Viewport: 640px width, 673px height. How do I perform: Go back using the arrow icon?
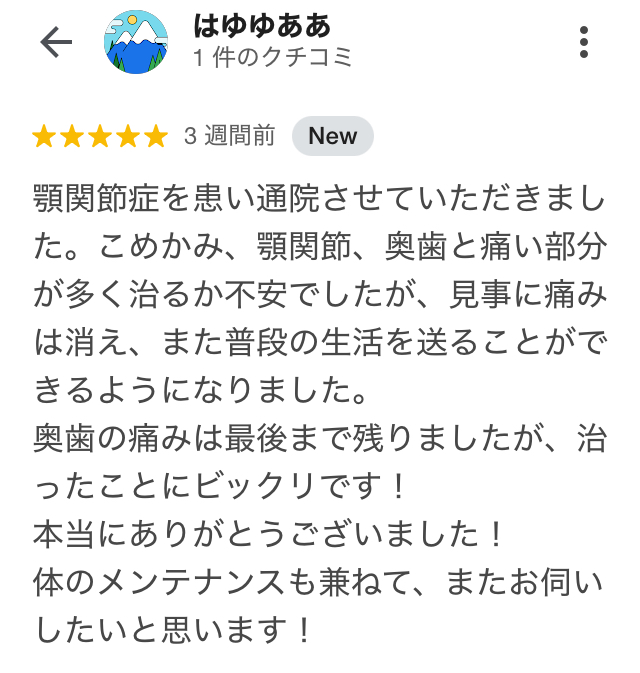point(56,42)
